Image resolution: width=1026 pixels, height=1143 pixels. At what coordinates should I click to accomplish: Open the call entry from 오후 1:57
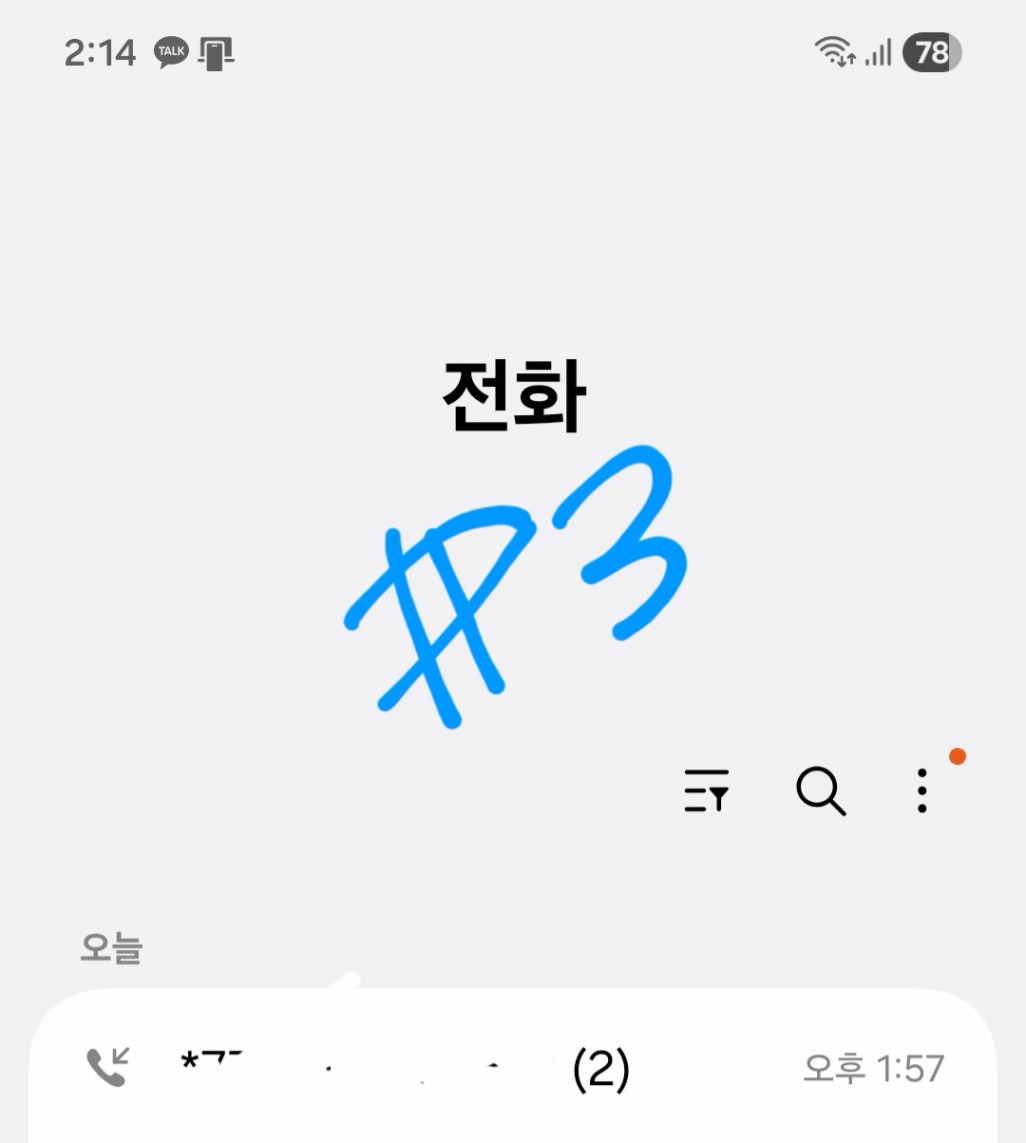pos(512,1070)
